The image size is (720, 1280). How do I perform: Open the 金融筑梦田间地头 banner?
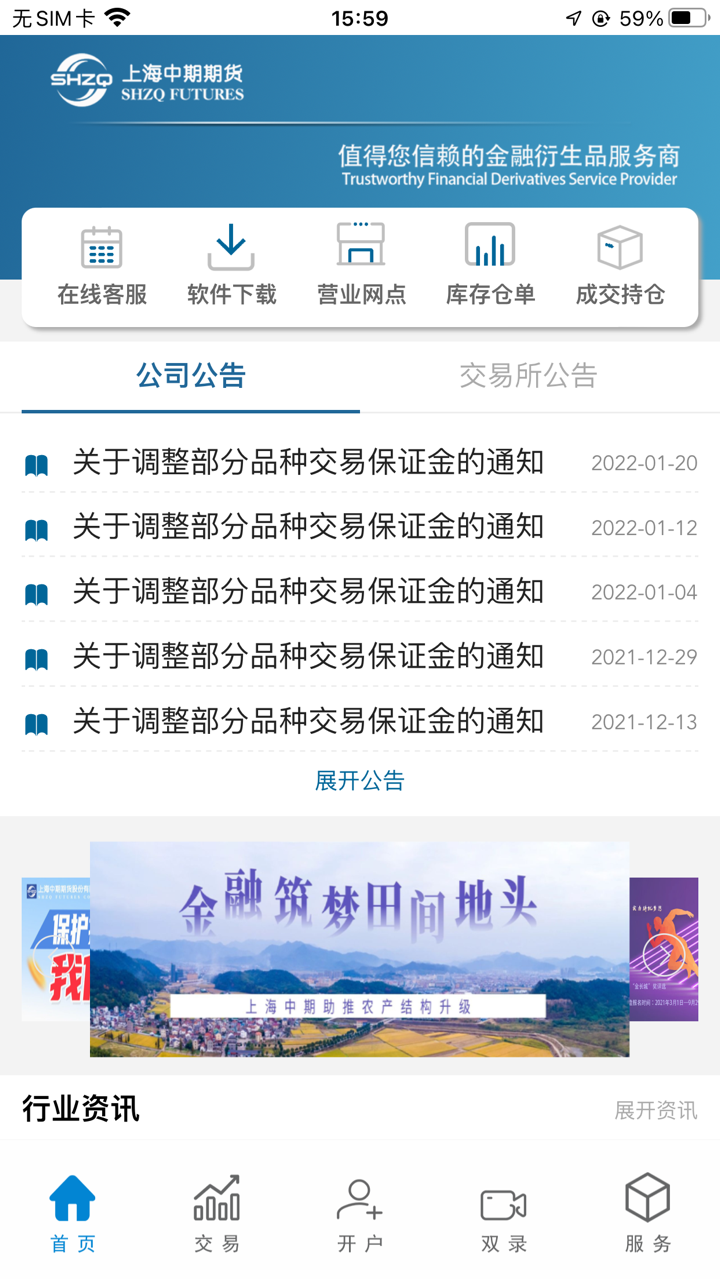coord(360,949)
